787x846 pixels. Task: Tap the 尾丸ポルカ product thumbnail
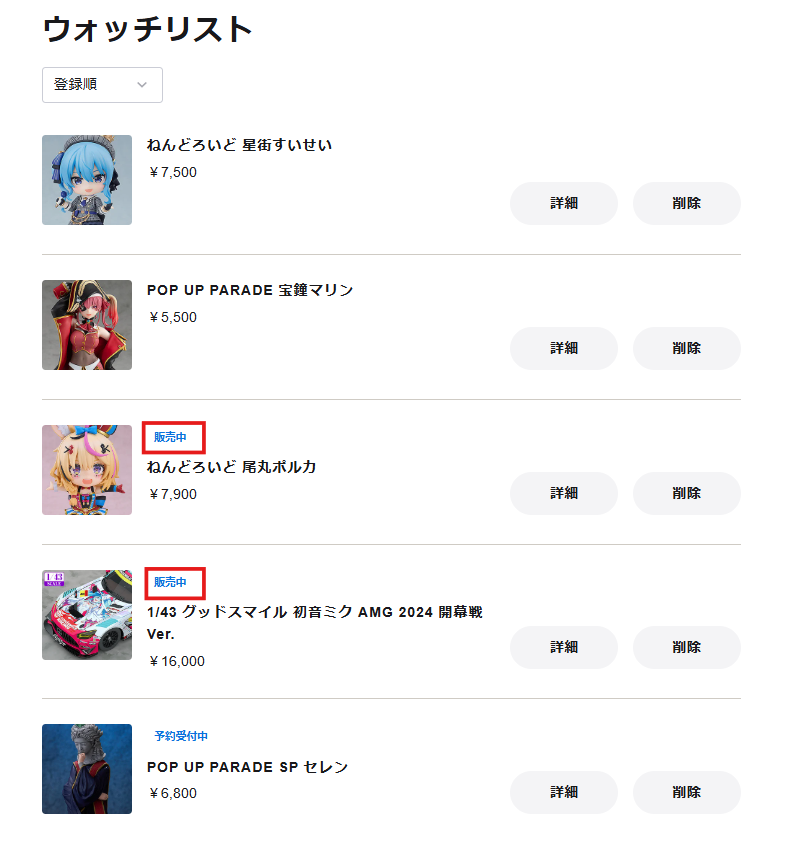pos(87,470)
